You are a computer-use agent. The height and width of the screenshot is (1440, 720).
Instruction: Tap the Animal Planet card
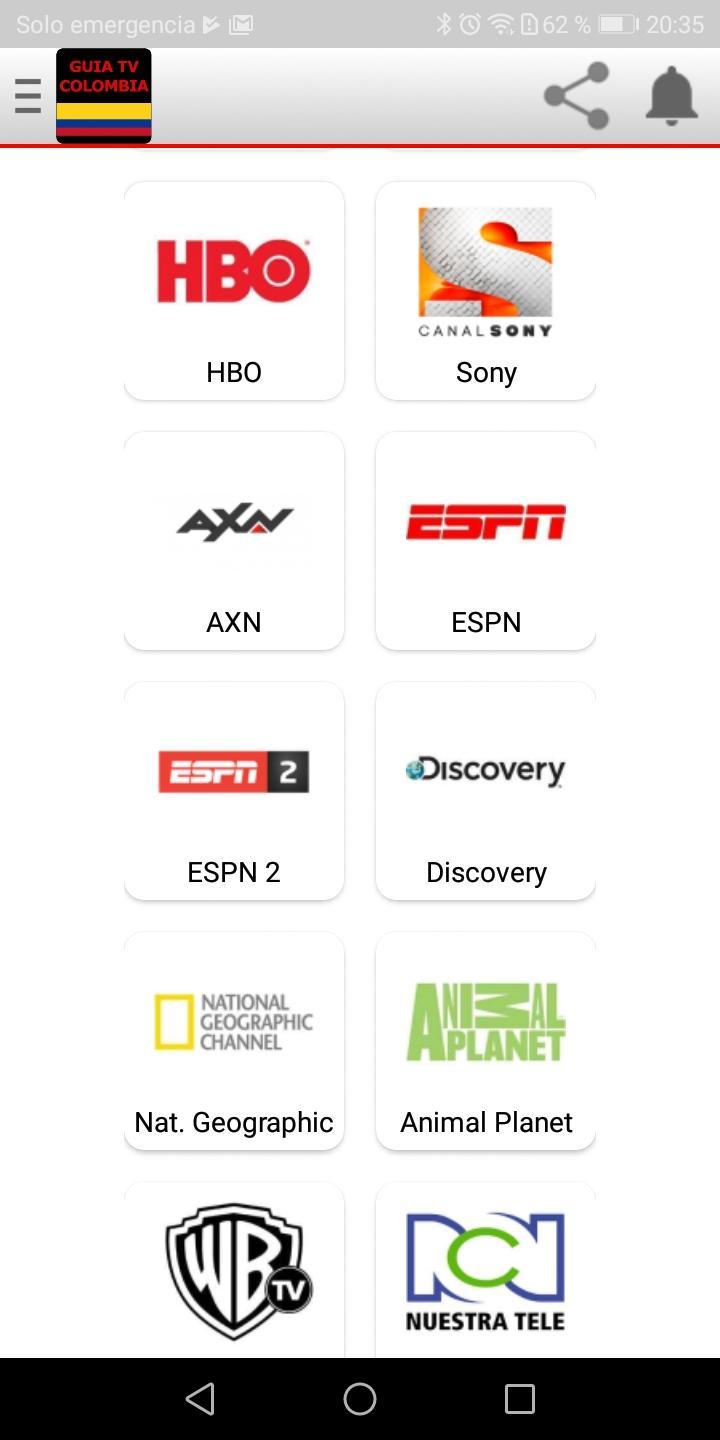pos(486,1040)
